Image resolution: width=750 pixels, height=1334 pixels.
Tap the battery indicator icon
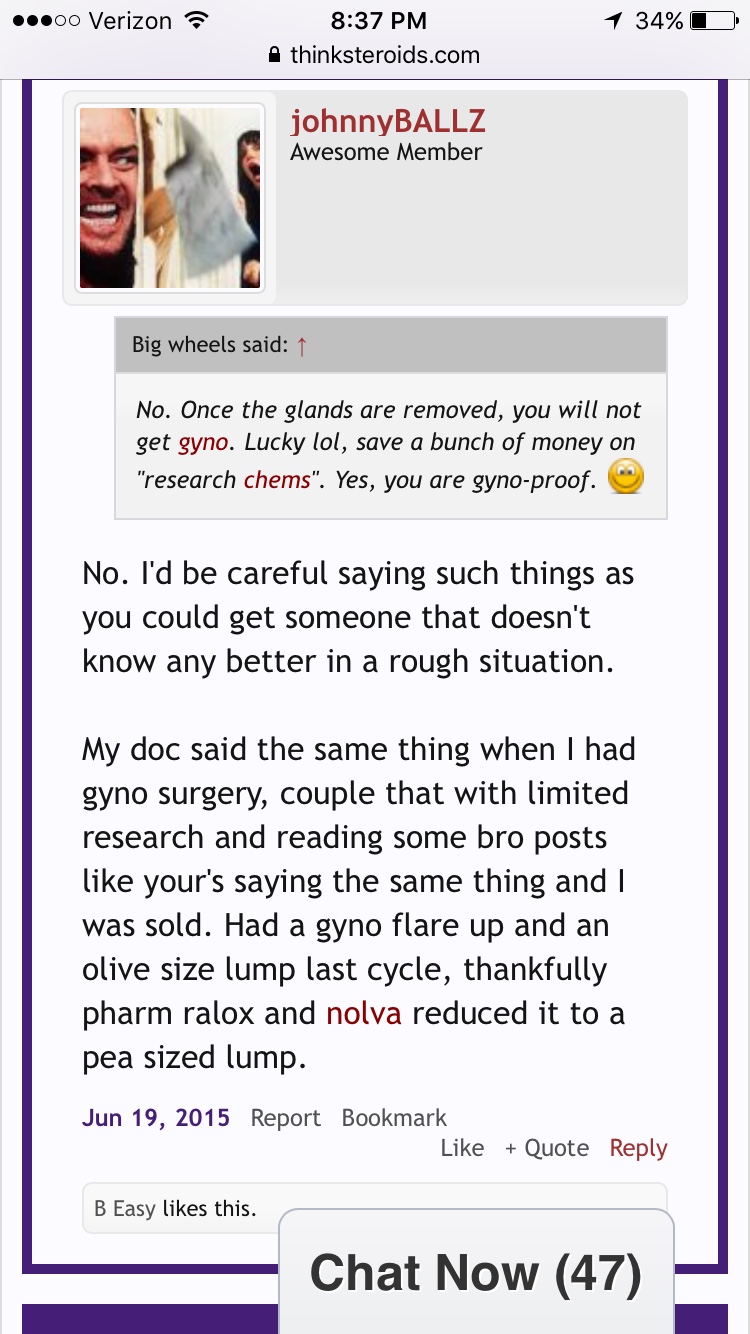point(711,18)
